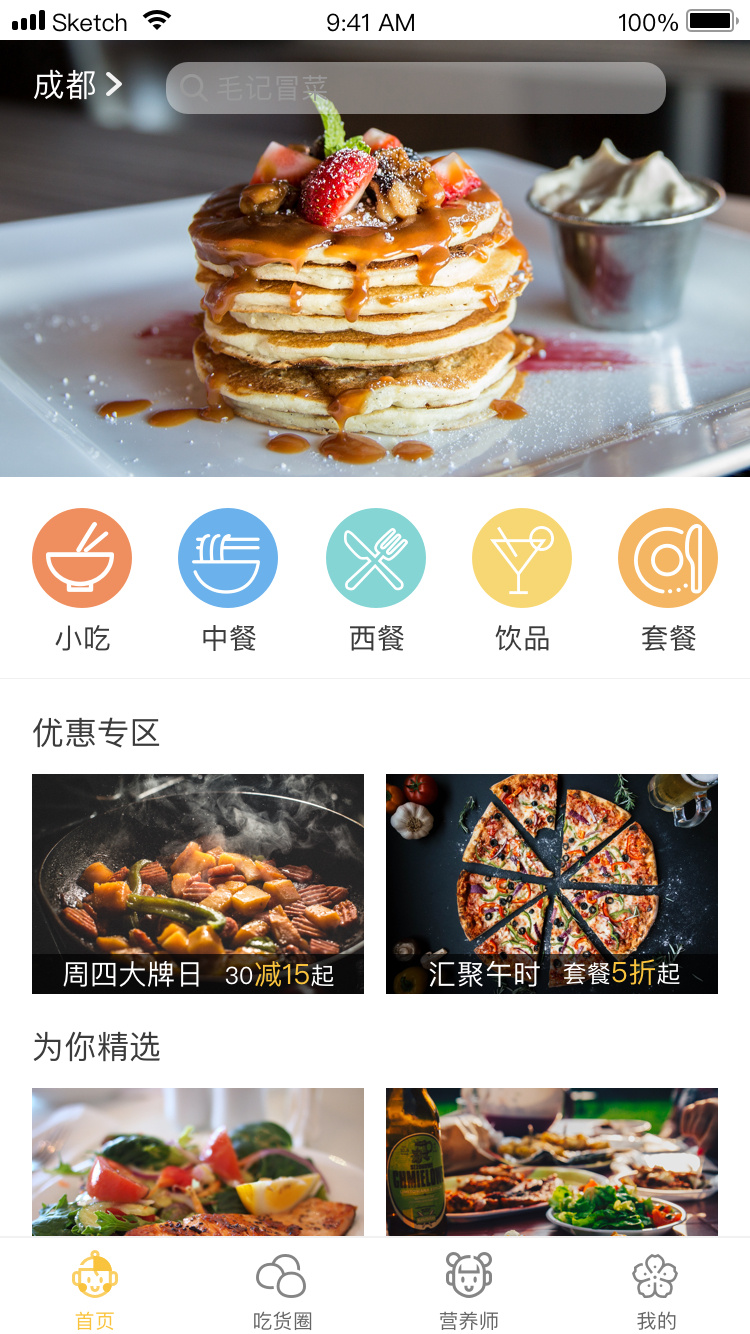Tap the 饮品 drinks category icon

point(522,557)
